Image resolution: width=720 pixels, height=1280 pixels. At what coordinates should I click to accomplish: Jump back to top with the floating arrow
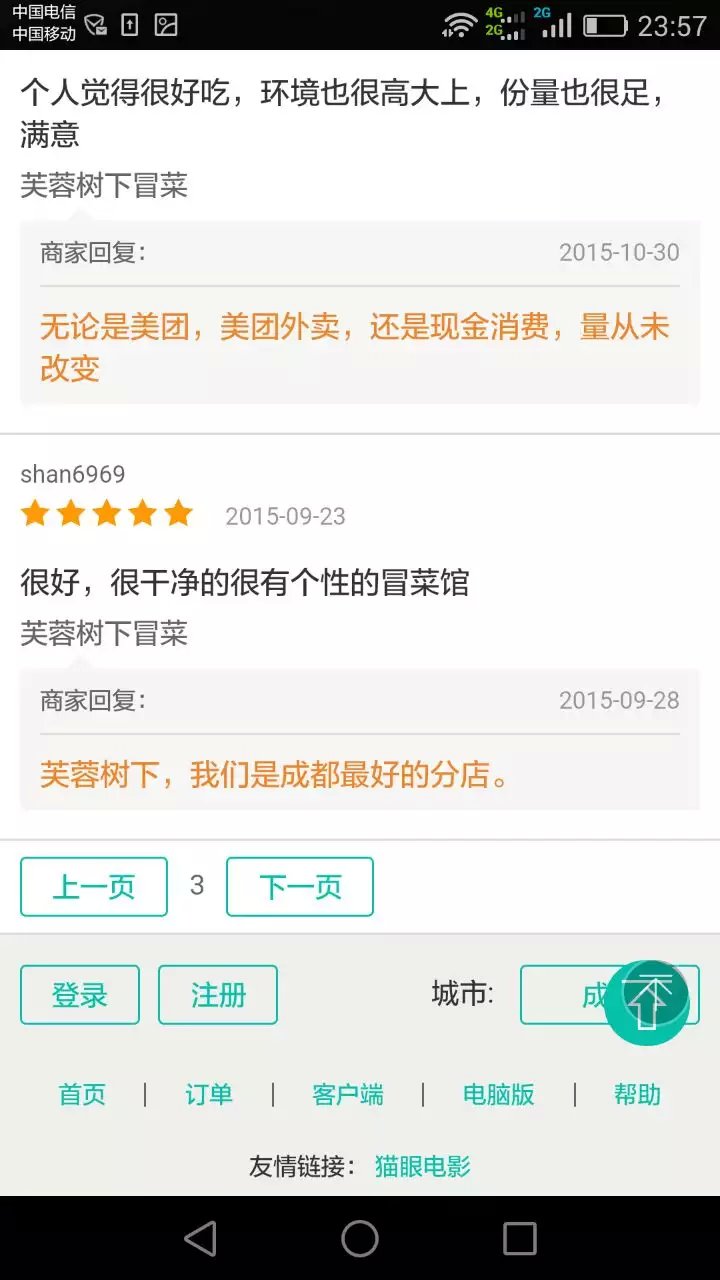click(647, 1002)
